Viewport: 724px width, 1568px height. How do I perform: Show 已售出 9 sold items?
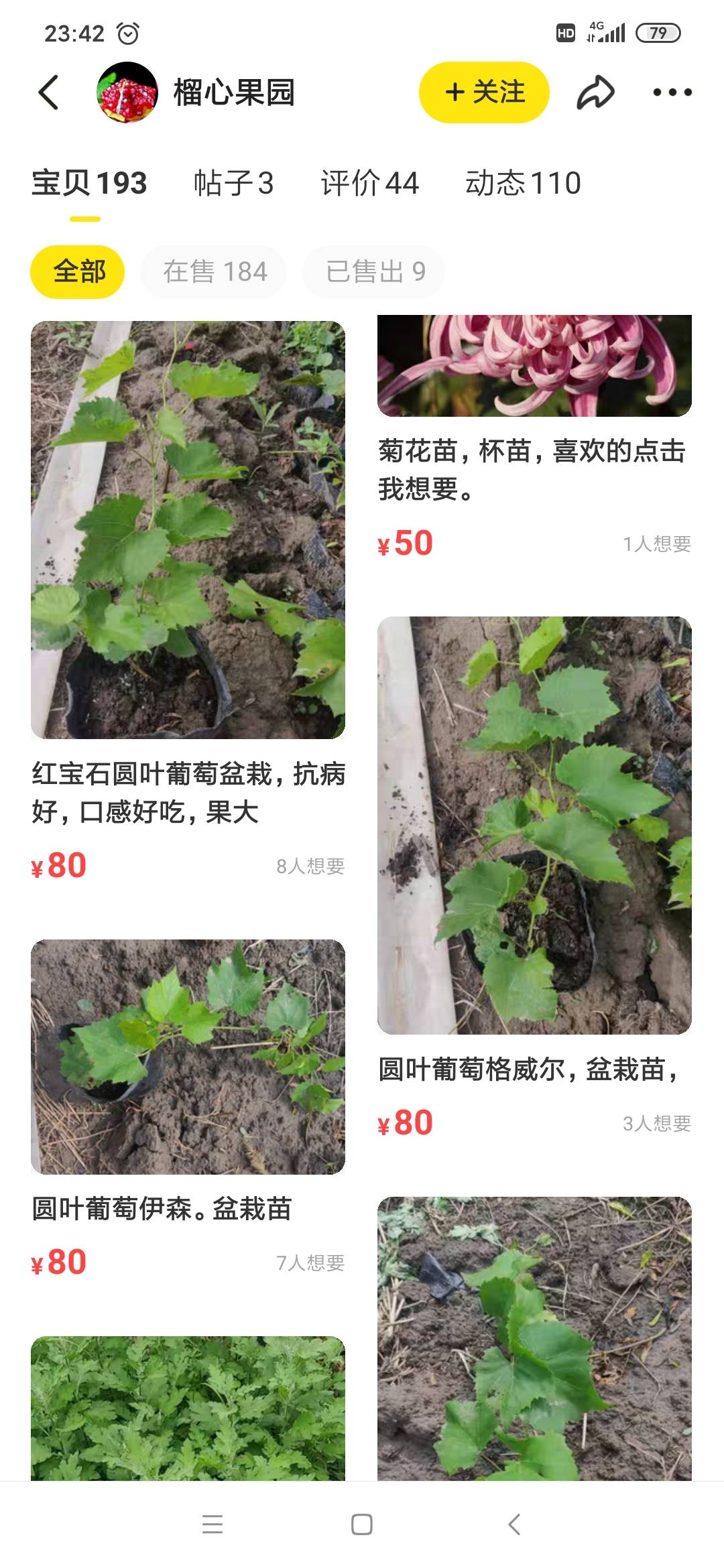point(374,271)
